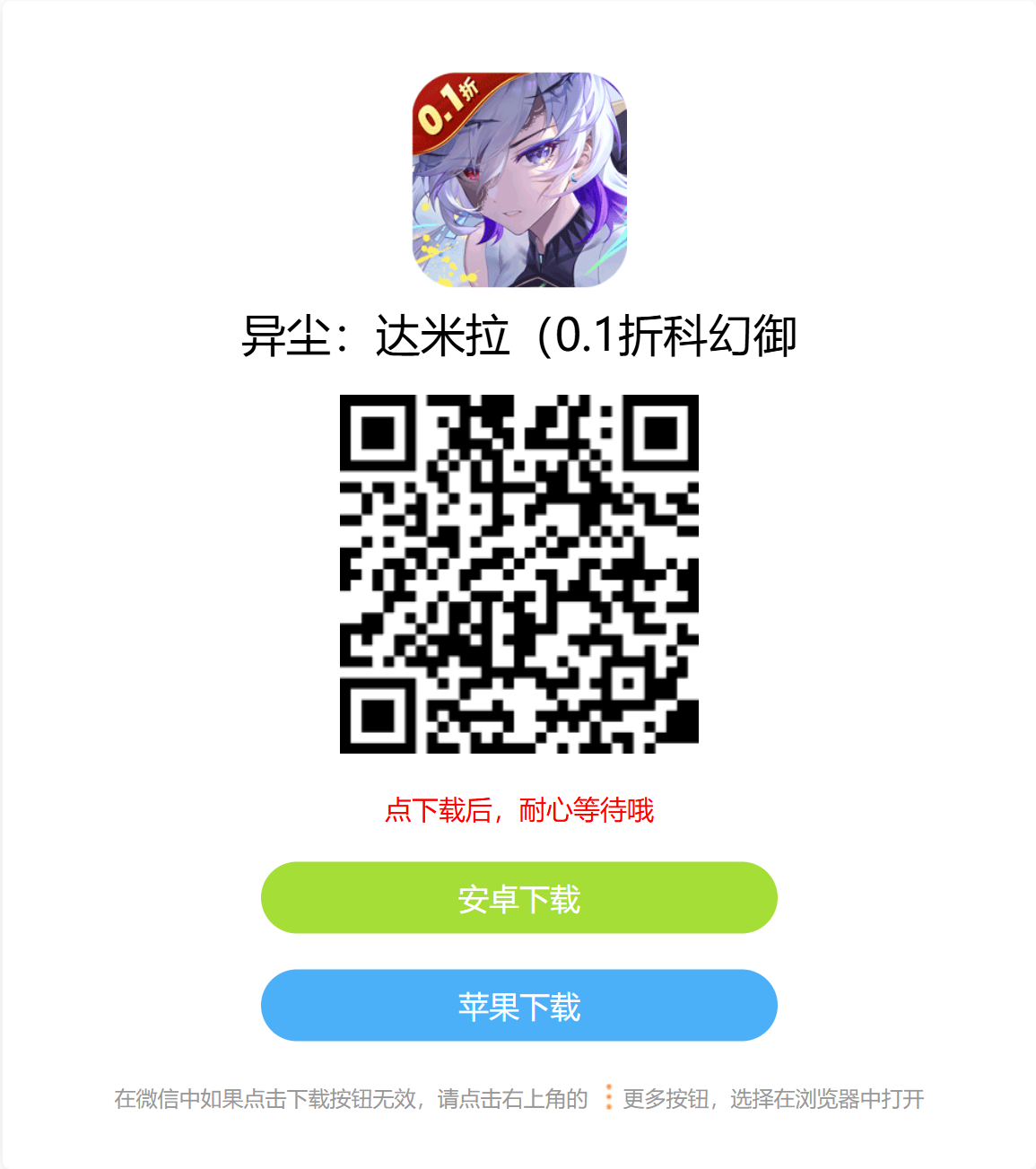1036x1169 pixels.
Task: Tap the green 安卓下载 button
Action: click(518, 898)
